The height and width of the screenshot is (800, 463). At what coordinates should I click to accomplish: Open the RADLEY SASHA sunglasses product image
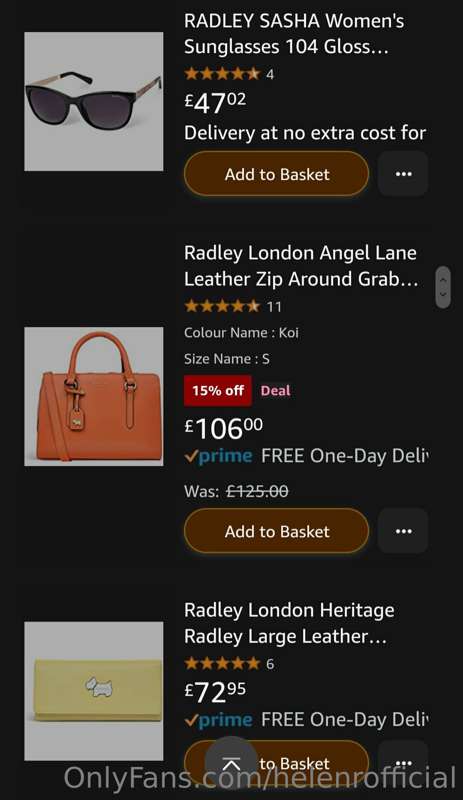[x=94, y=102]
